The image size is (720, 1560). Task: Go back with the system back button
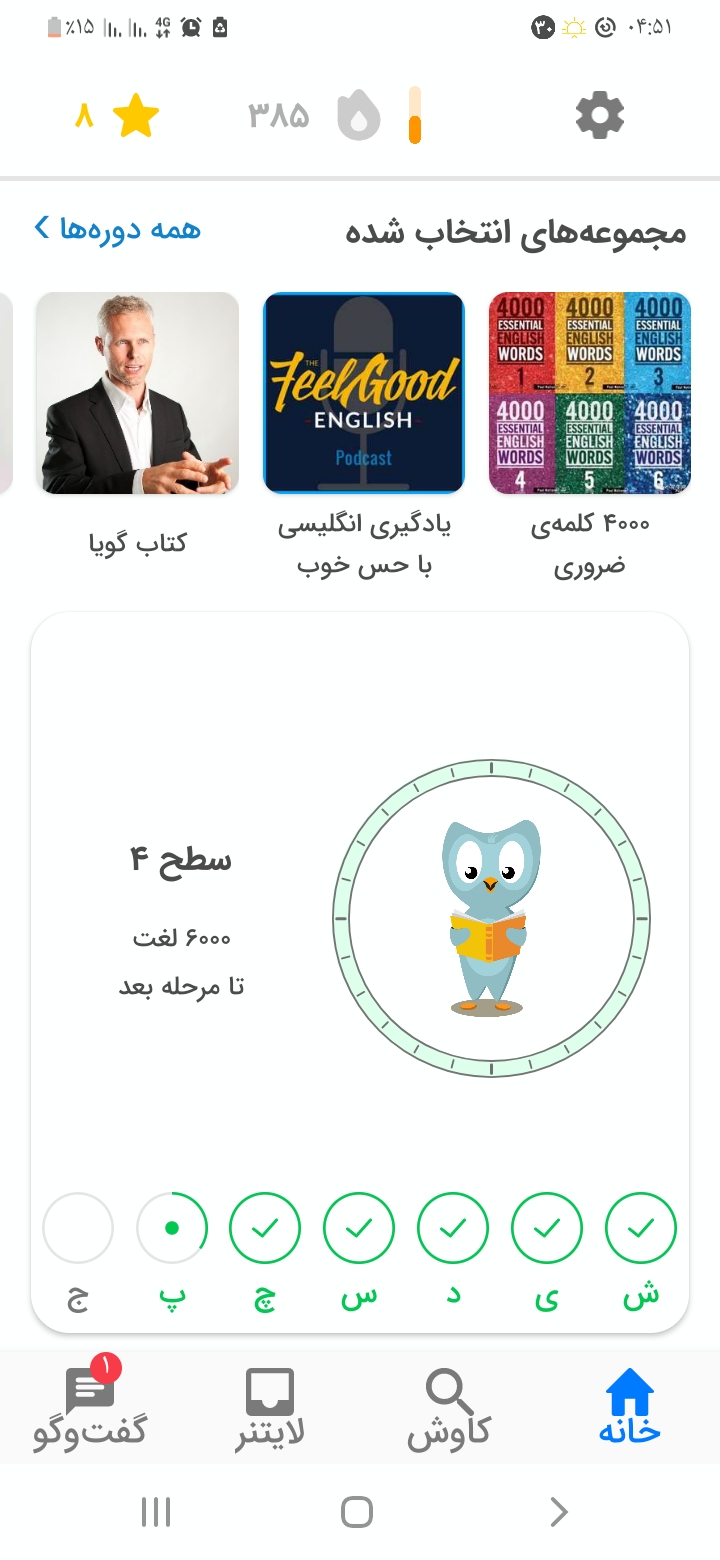[x=559, y=1512]
